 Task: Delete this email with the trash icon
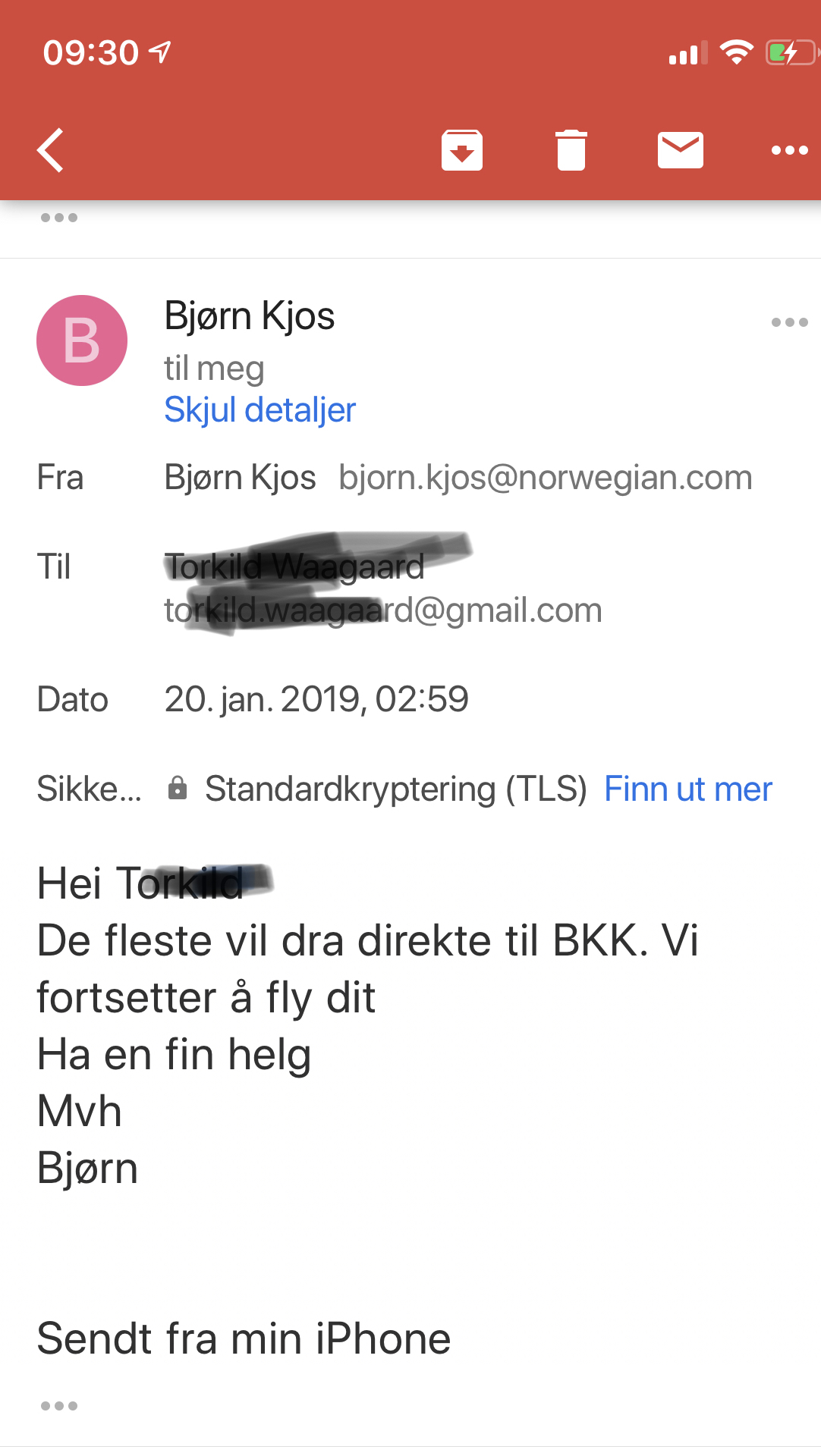[571, 150]
